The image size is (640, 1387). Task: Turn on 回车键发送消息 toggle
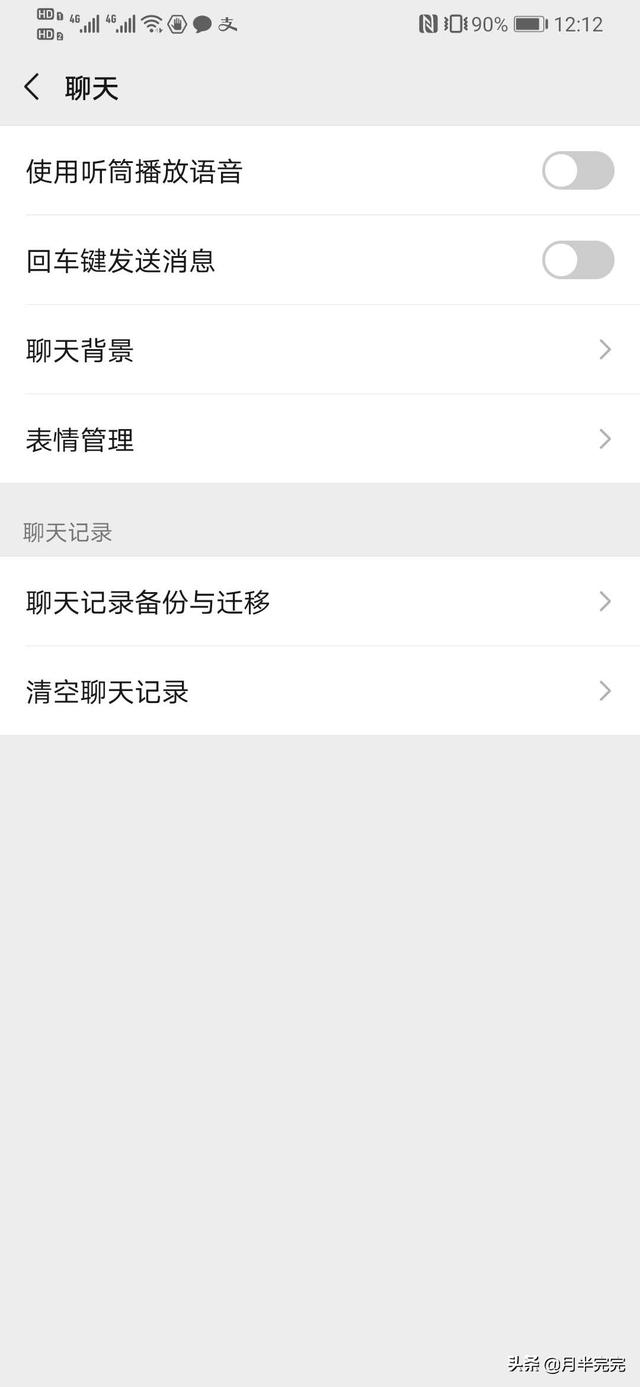578,260
